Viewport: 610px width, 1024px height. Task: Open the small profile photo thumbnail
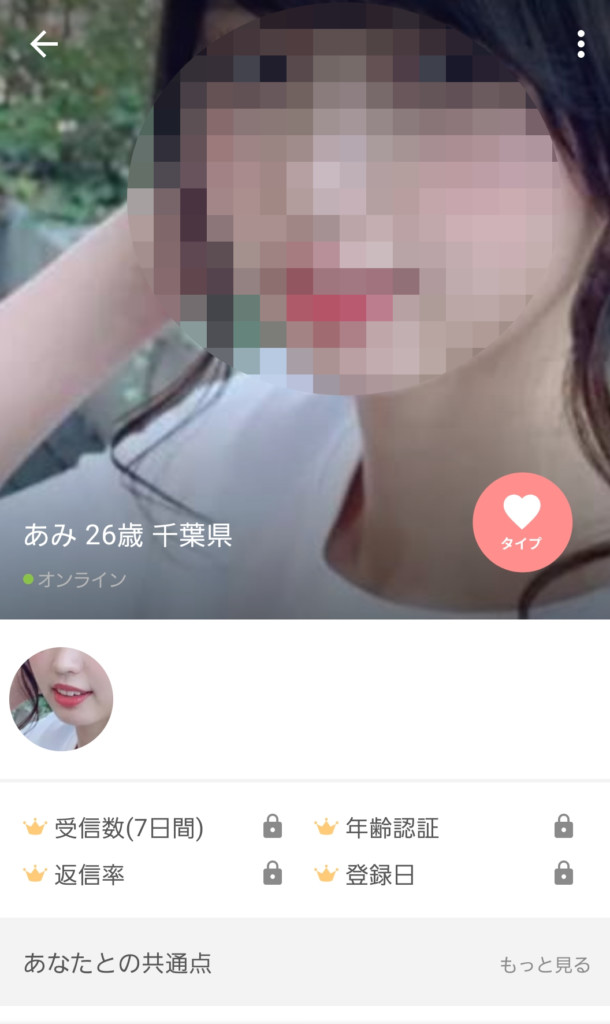click(x=61, y=699)
